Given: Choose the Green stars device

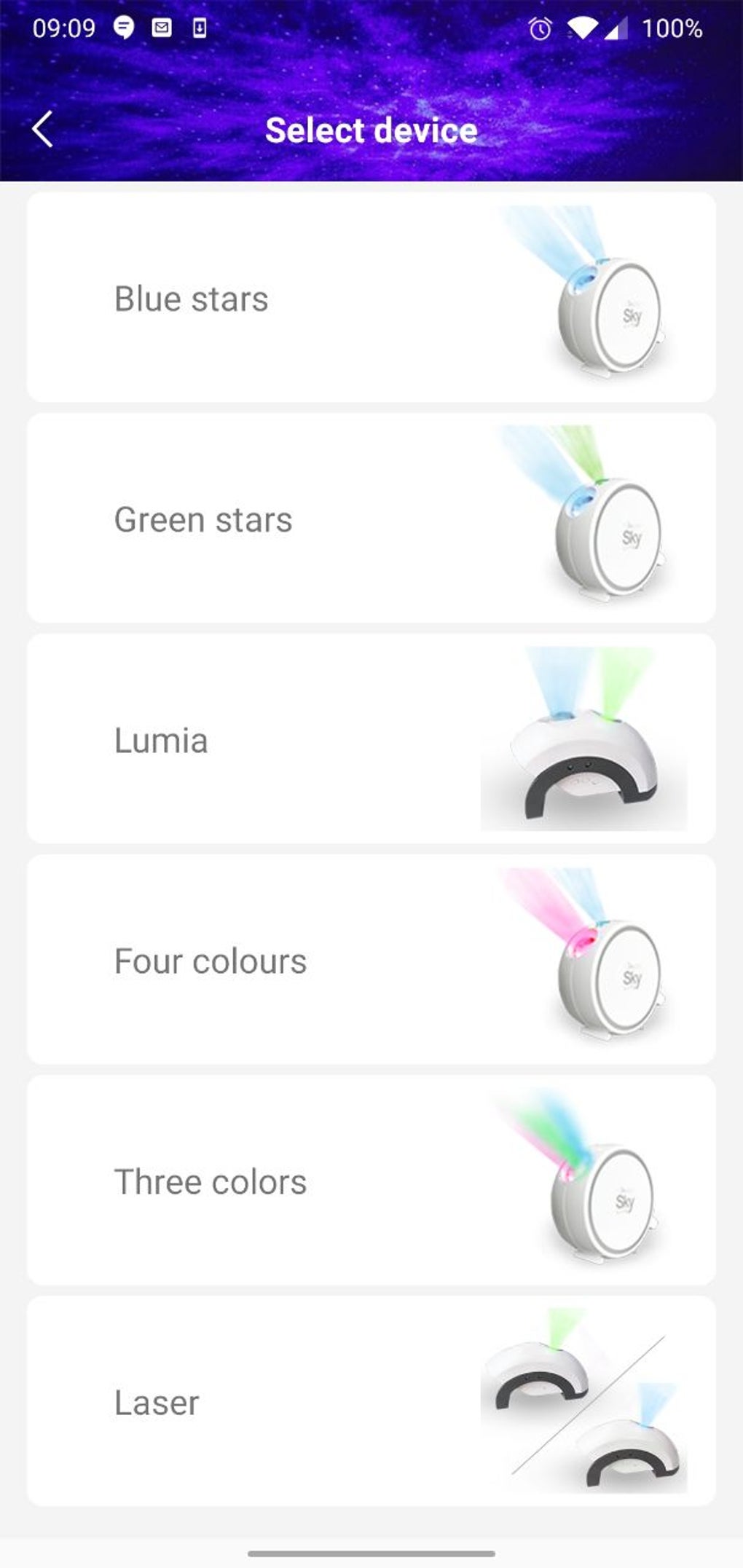Looking at the screenshot, I should (x=371, y=519).
